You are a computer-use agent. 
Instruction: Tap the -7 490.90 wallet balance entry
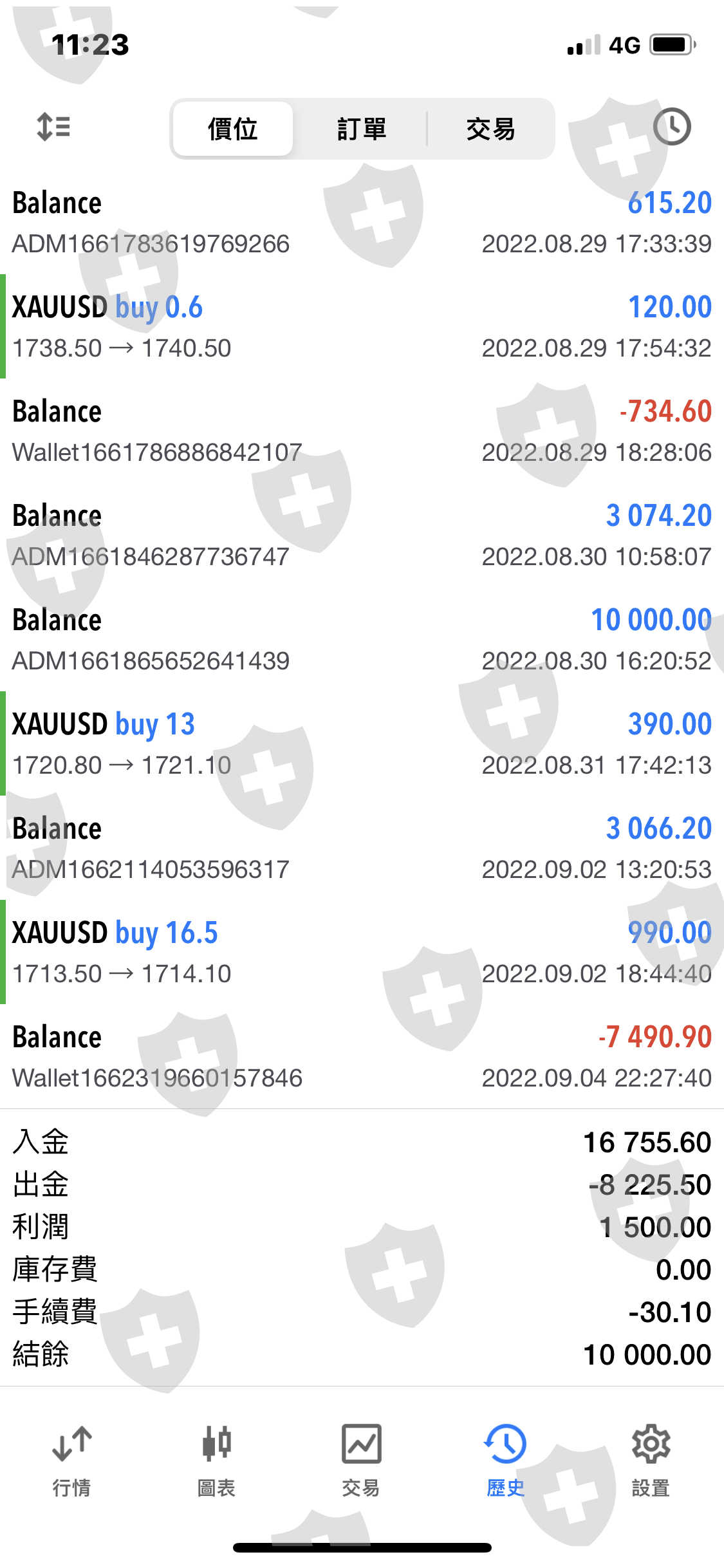[x=362, y=1056]
